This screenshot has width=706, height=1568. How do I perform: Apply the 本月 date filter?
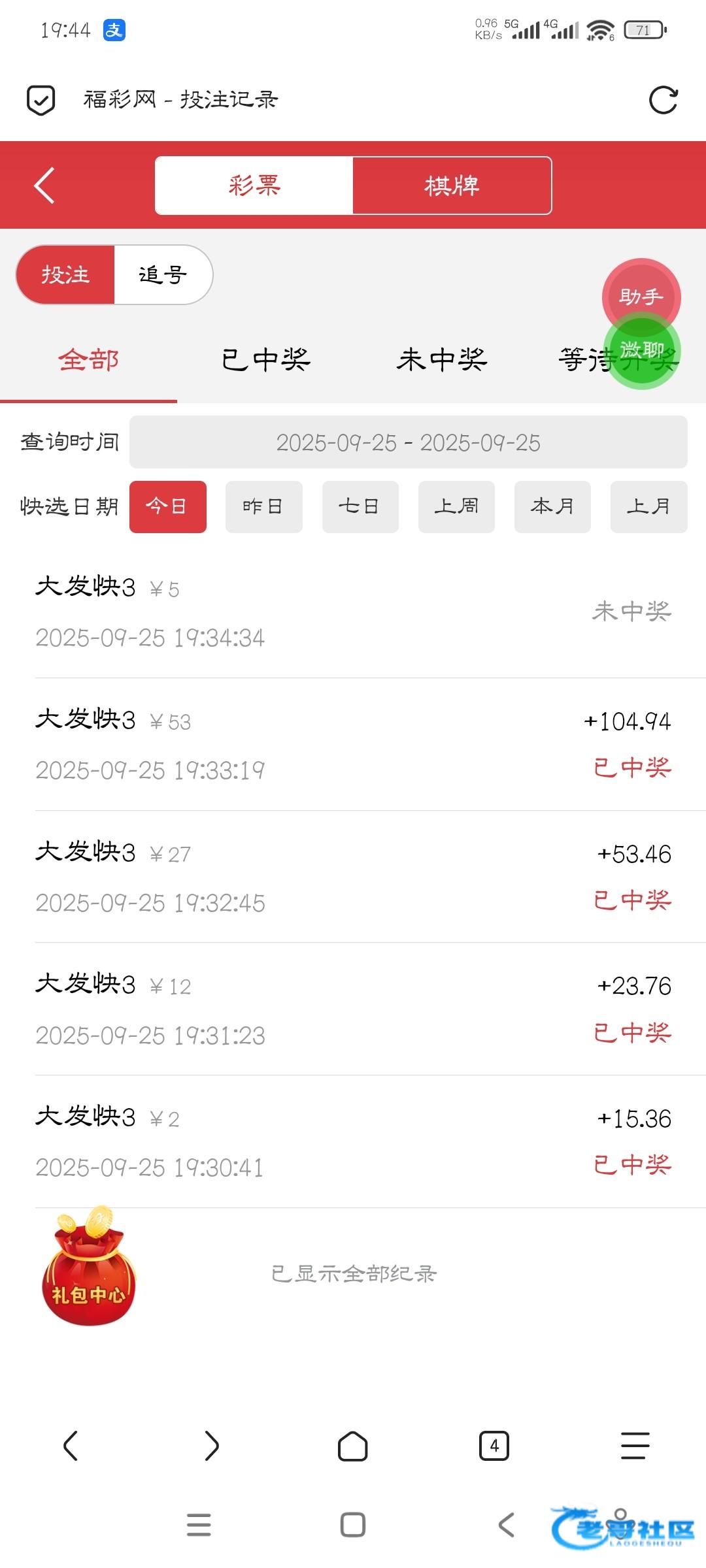pos(552,507)
